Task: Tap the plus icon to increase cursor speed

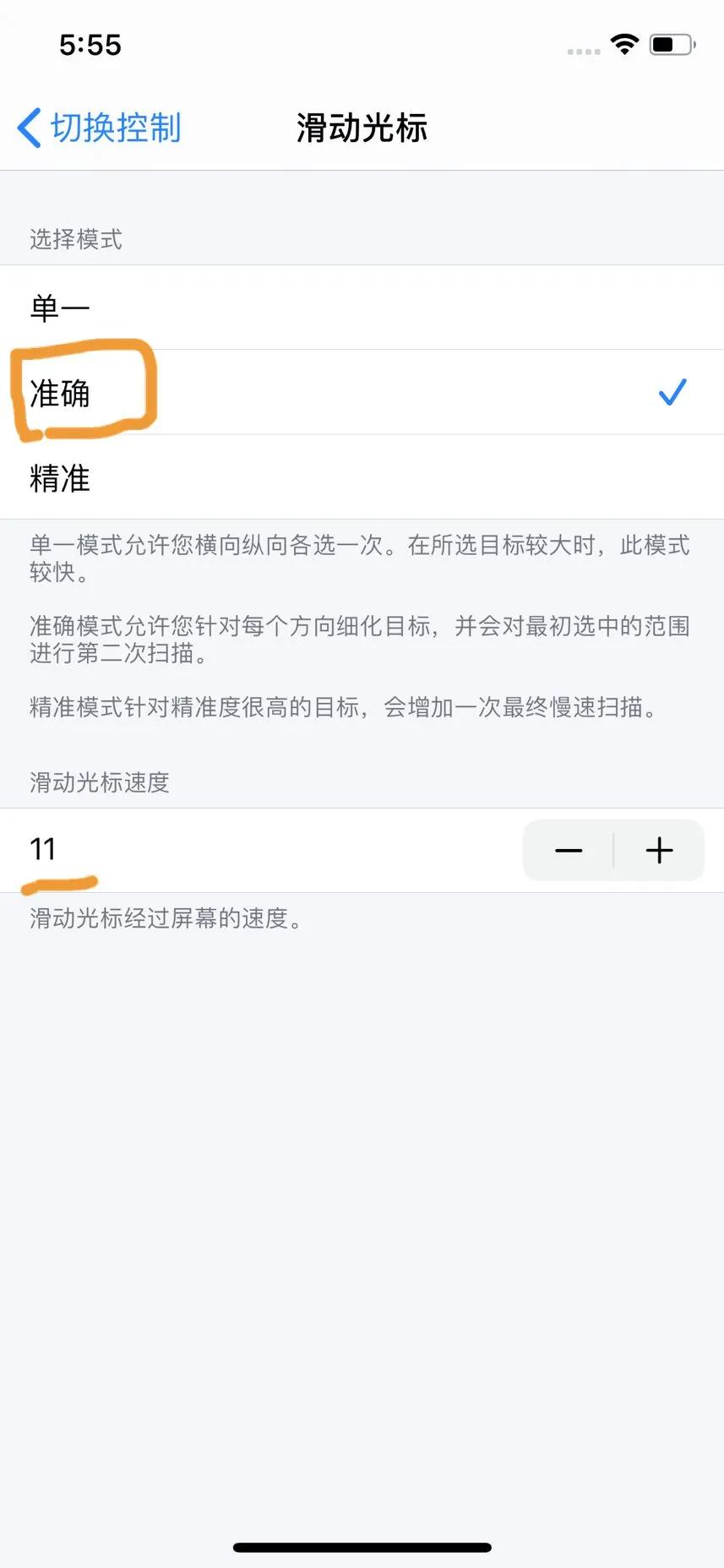Action: pos(659,851)
